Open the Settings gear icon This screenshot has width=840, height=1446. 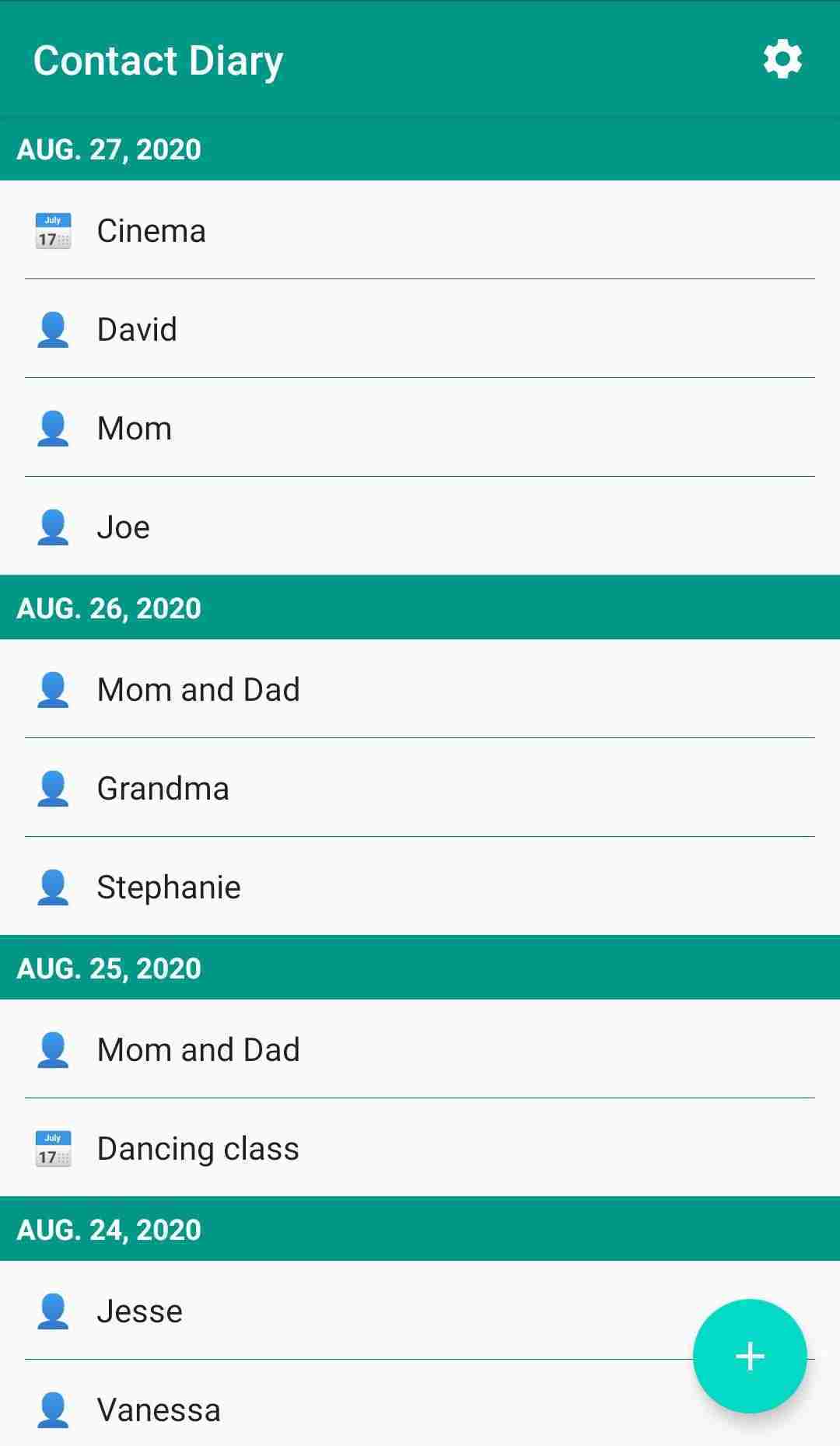pyautogui.click(x=781, y=58)
